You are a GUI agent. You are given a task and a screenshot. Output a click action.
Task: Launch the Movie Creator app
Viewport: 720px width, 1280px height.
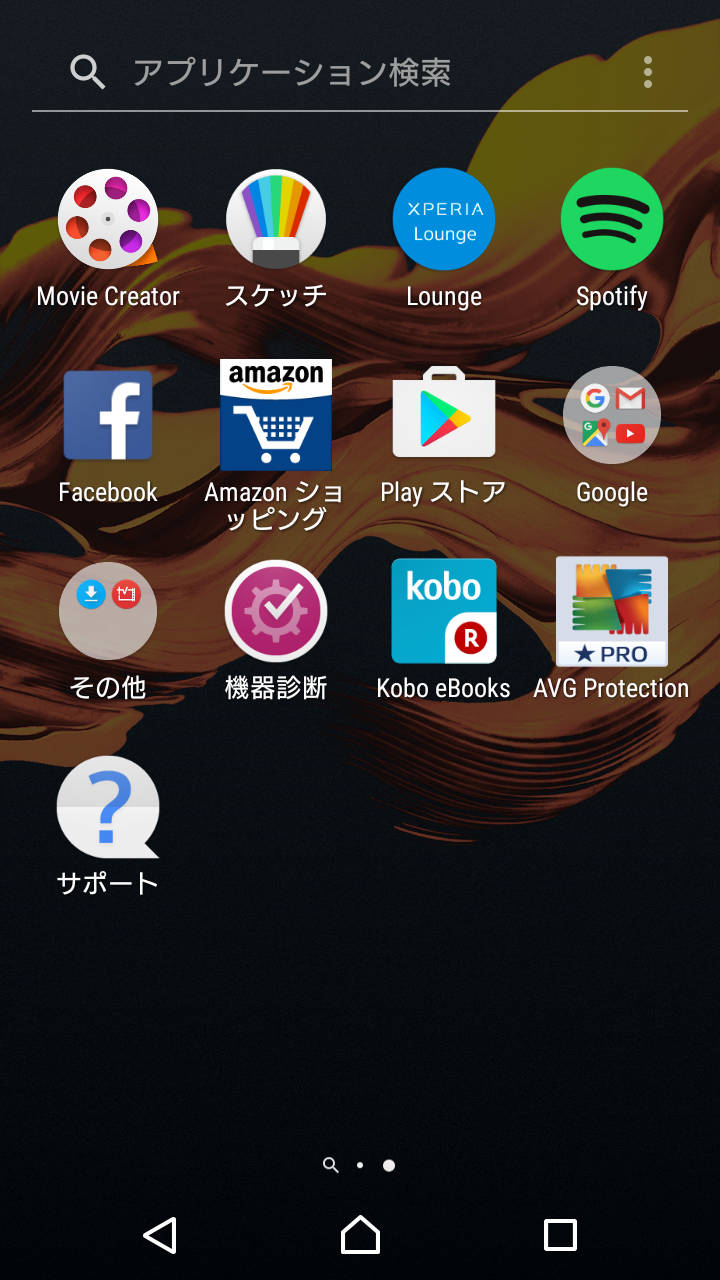[108, 220]
